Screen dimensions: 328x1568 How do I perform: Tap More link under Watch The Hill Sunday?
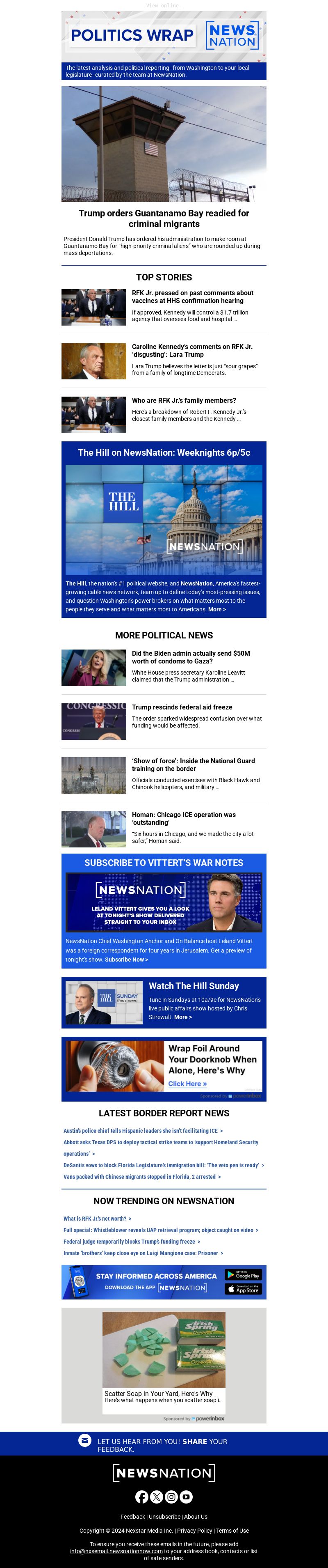[x=183, y=1017]
